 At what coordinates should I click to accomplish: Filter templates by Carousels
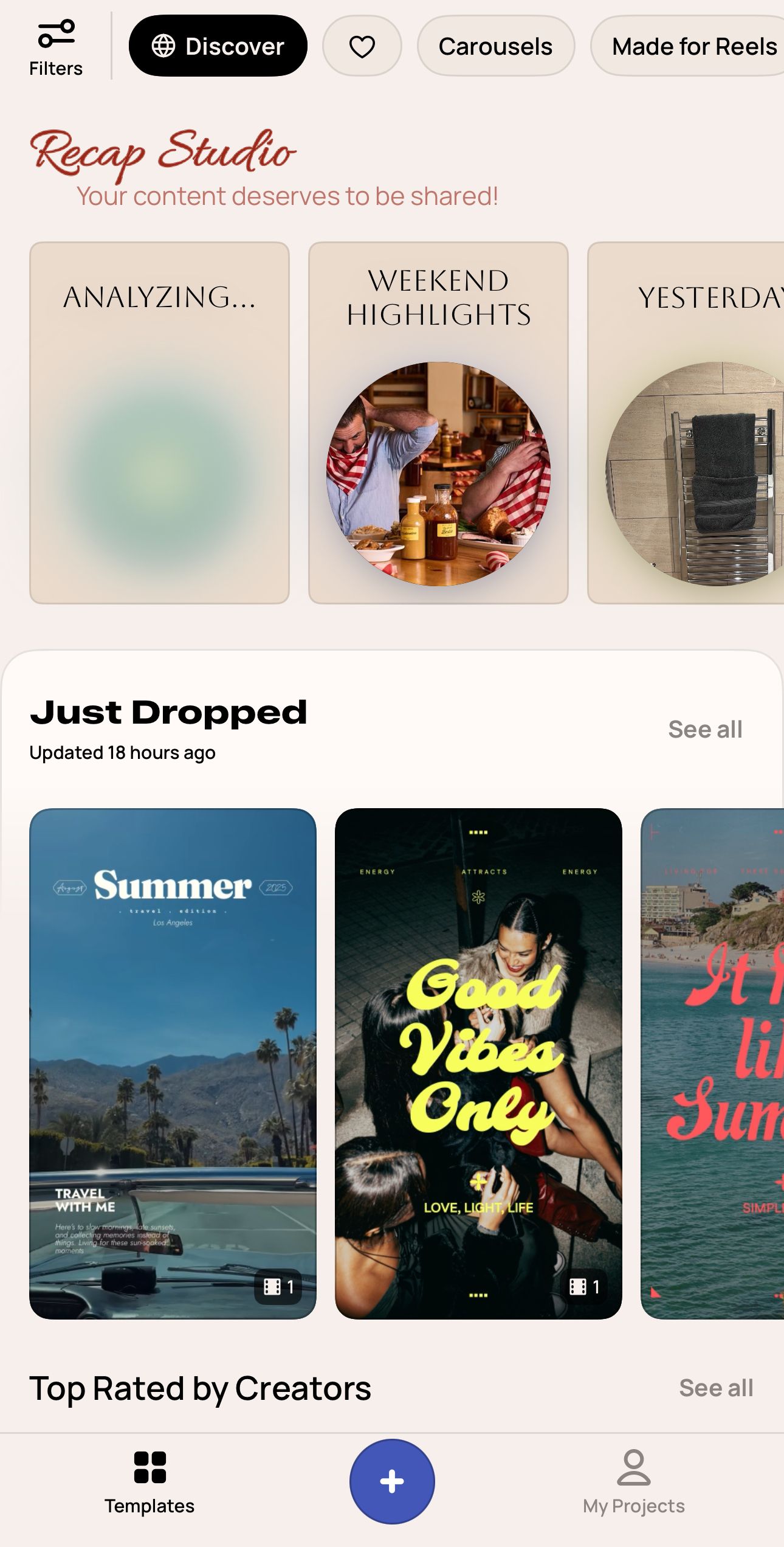point(495,46)
